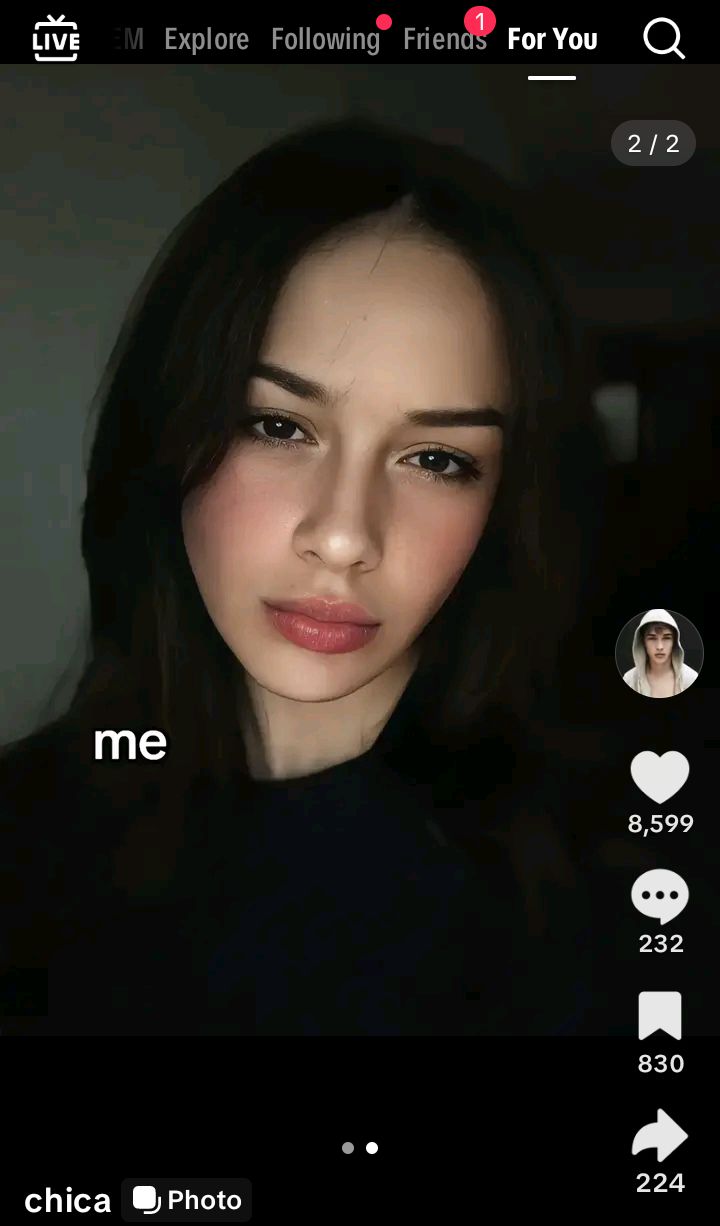Like this photo post
This screenshot has width=720, height=1226.
[x=660, y=777]
